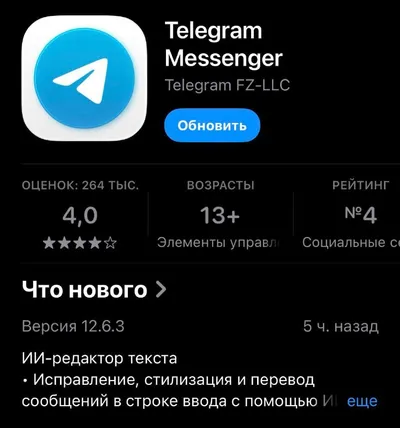Open the 4,0 ratings section
This screenshot has height=428, width=400.
tap(80, 215)
